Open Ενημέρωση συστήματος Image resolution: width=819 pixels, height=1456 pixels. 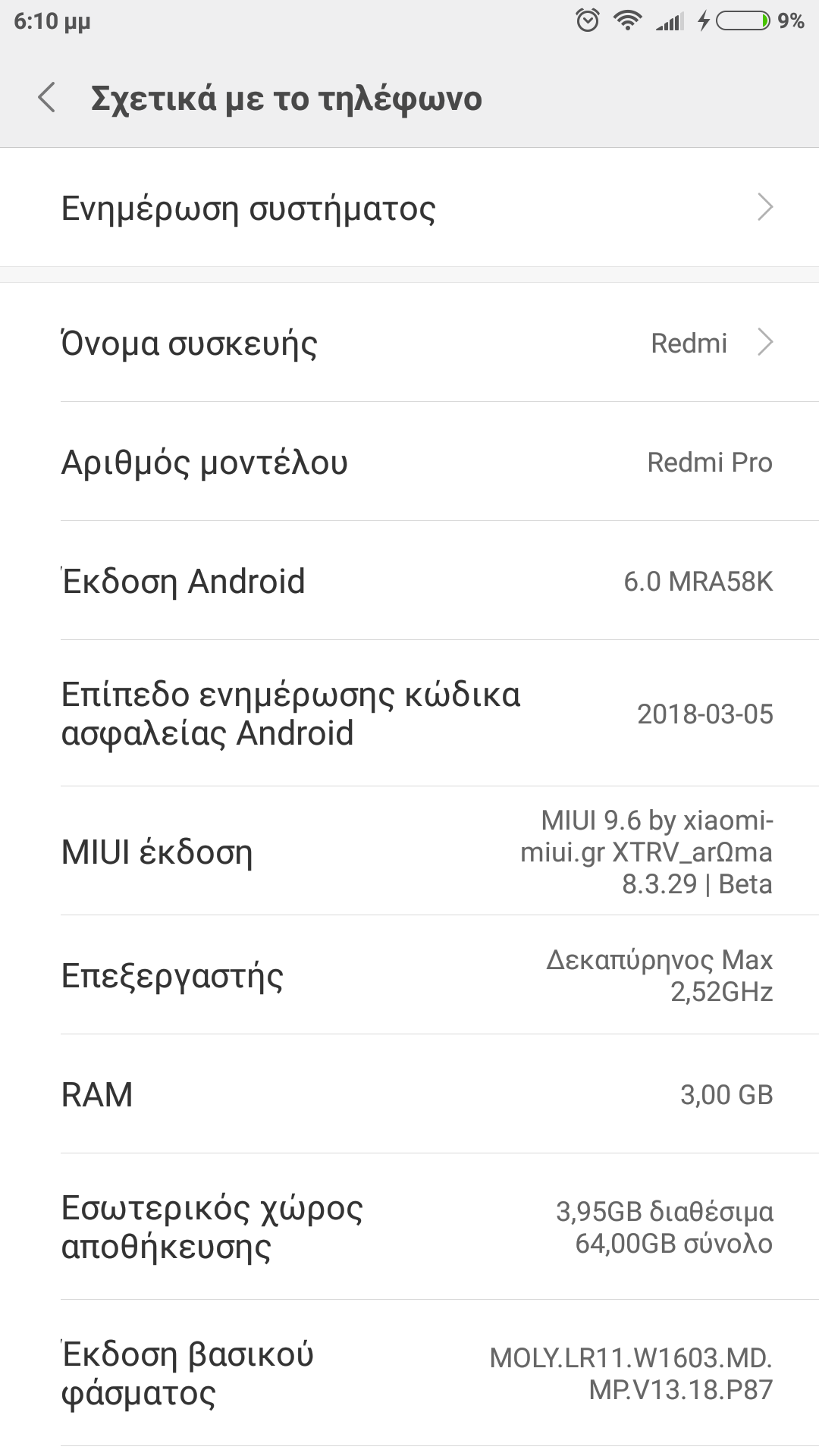click(x=409, y=208)
